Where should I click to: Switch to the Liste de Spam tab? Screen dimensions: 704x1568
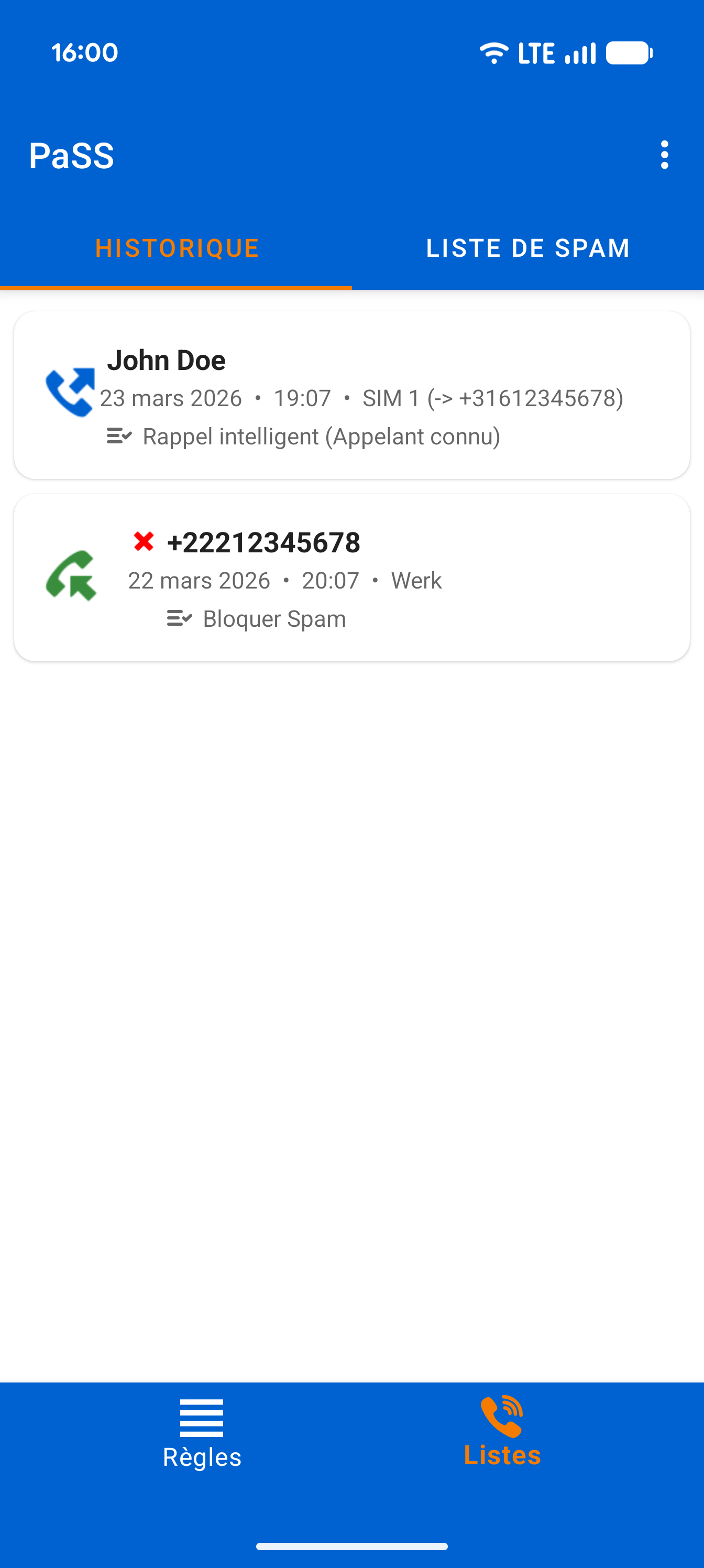tap(527, 248)
